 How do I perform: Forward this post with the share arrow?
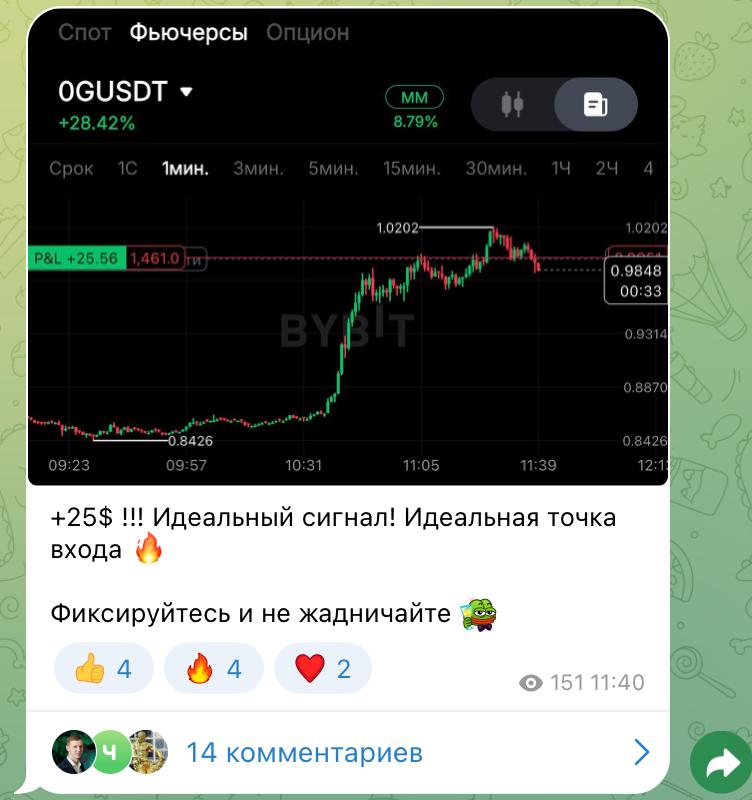point(720,766)
